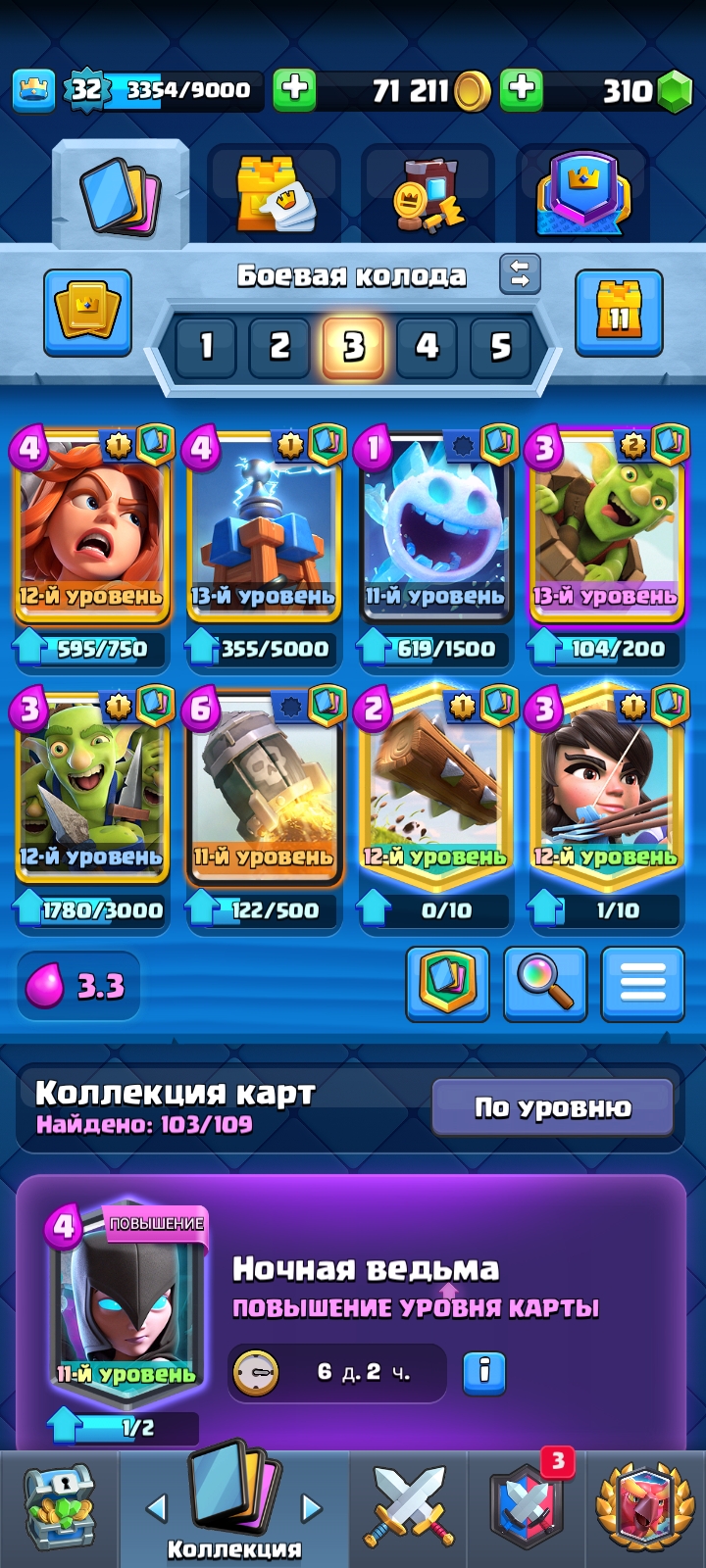Add gems with the green plus button

click(522, 89)
